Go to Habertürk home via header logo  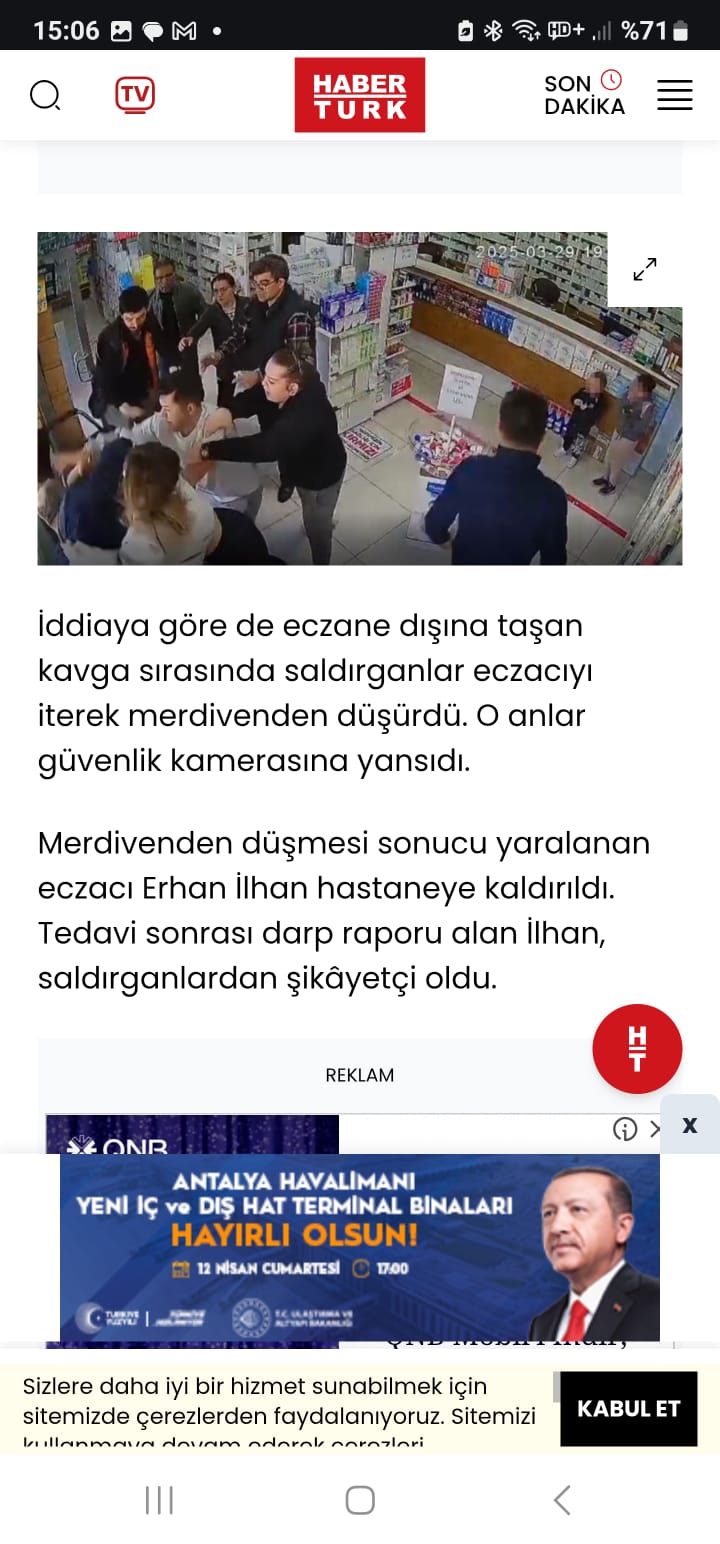point(360,95)
